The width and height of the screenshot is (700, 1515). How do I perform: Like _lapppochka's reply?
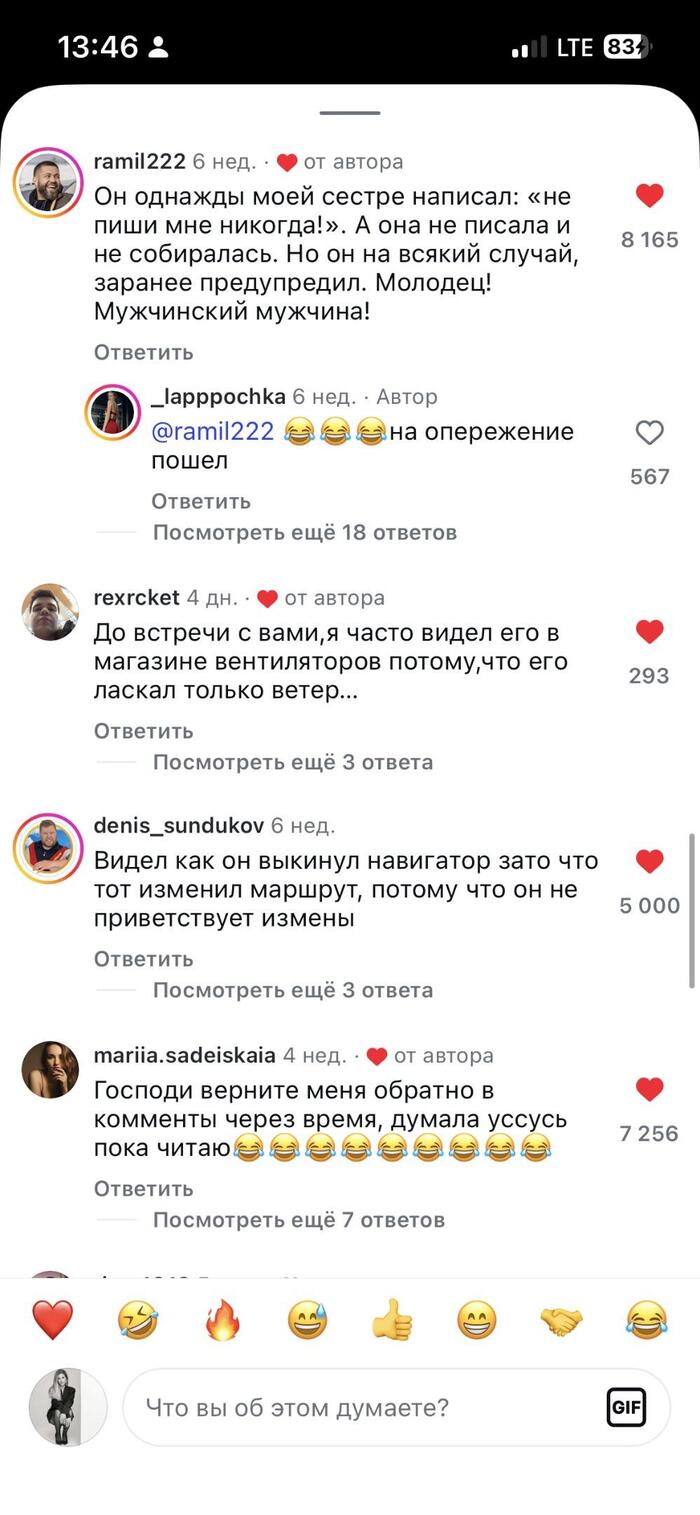click(x=649, y=433)
